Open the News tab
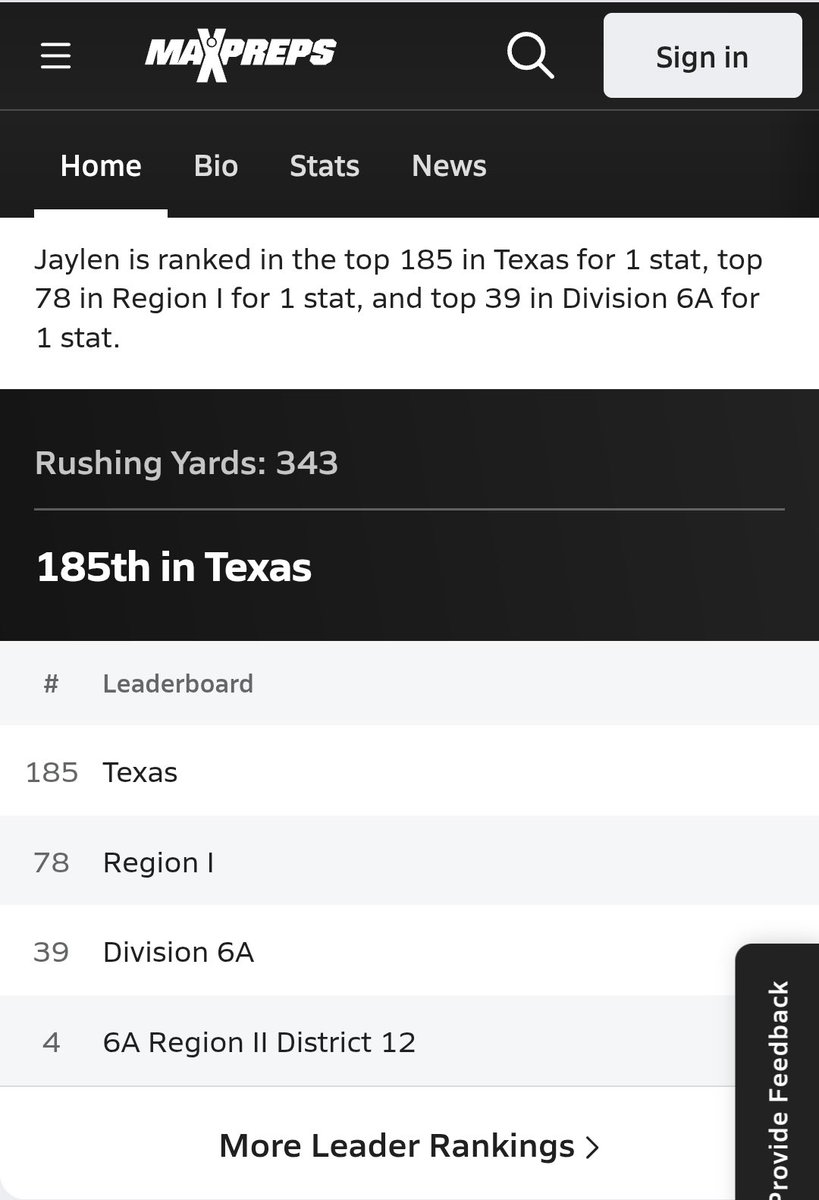The height and width of the screenshot is (1200, 819). [x=449, y=165]
